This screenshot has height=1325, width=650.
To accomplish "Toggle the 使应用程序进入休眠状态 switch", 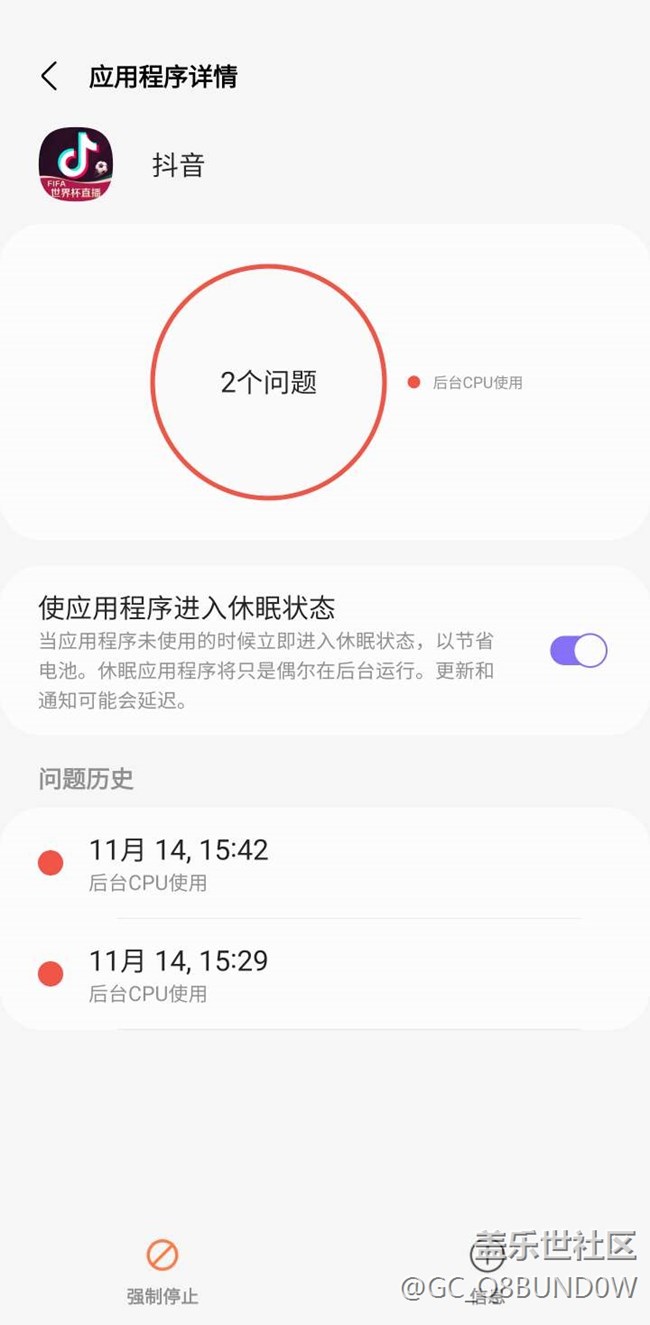I will click(x=578, y=651).
